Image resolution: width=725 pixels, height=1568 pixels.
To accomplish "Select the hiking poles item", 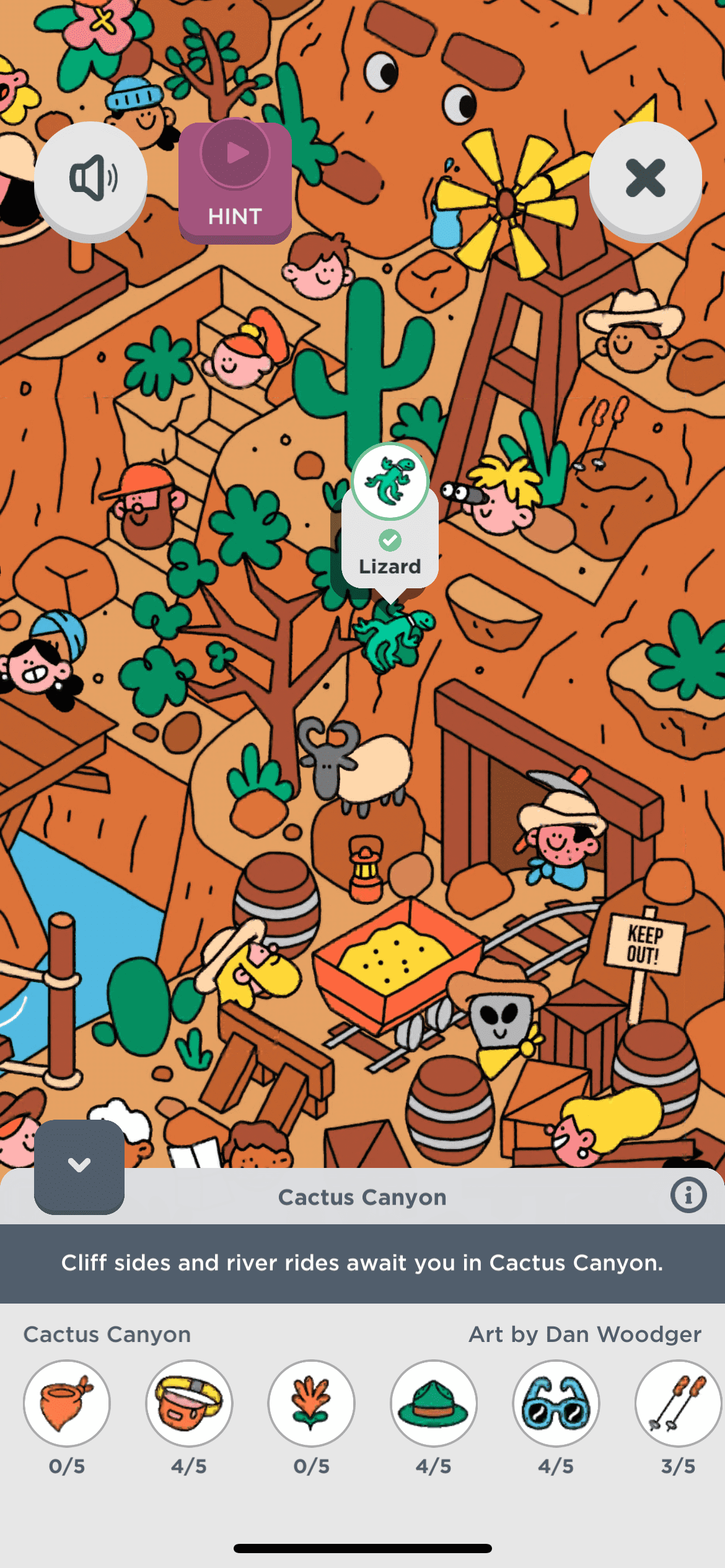I will pyautogui.click(x=678, y=1403).
